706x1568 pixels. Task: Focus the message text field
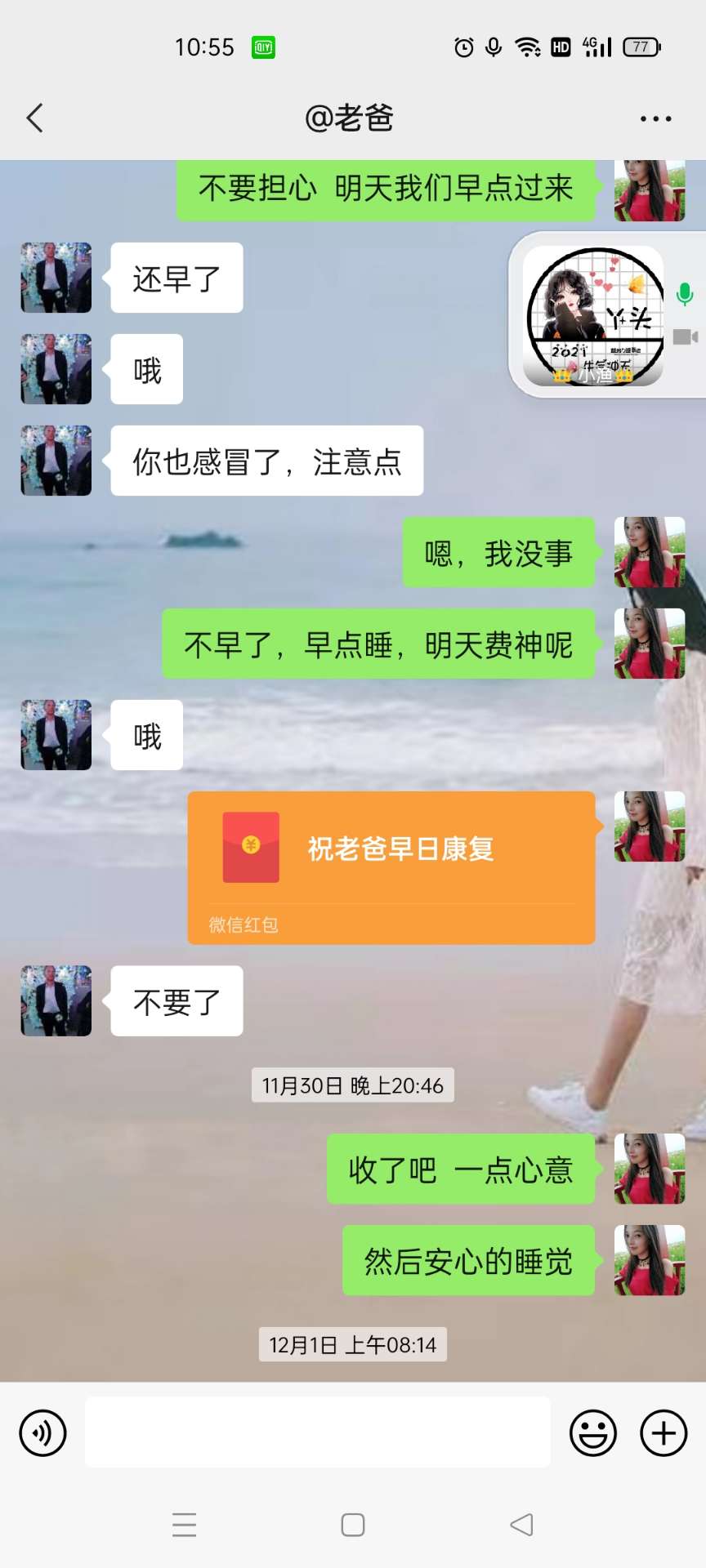317,1432
